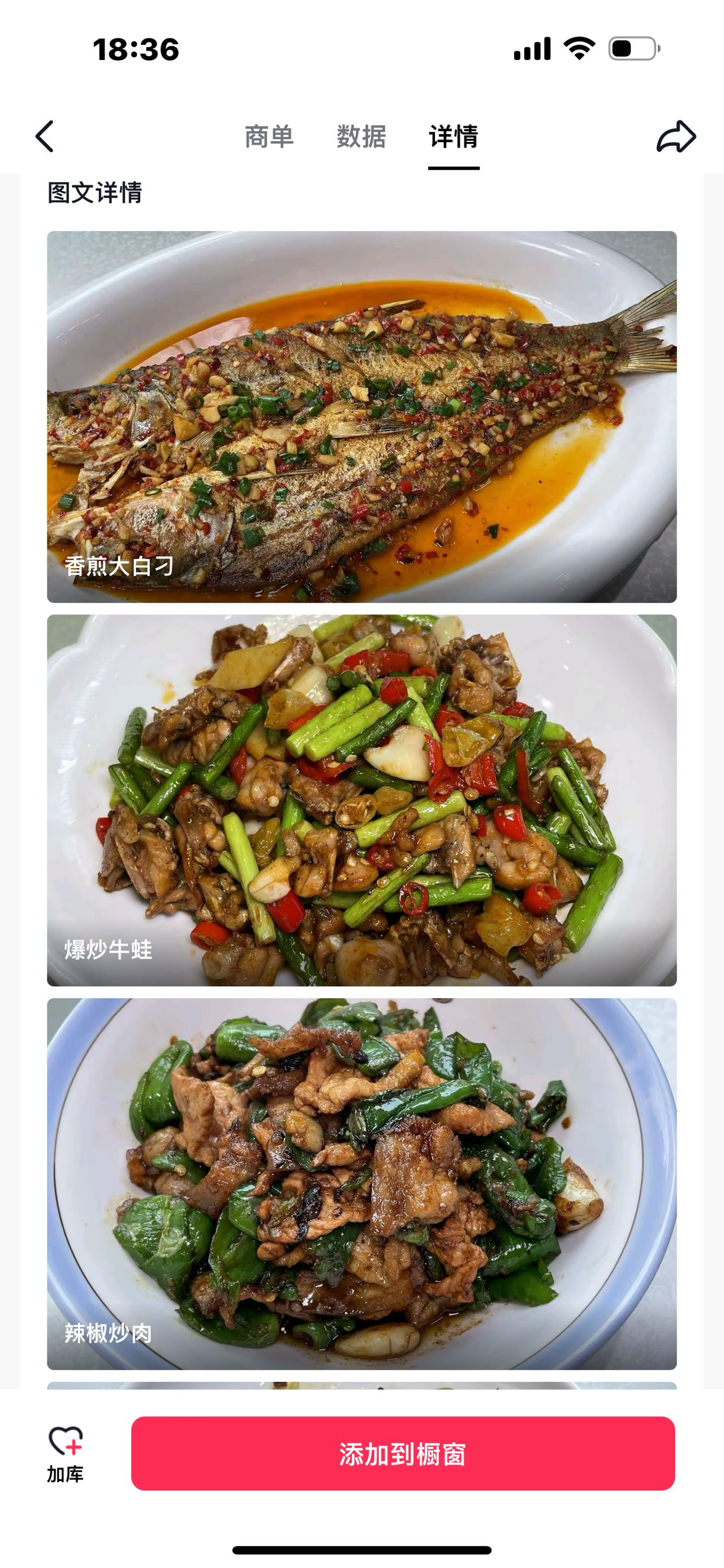Add the item via 添加到橱窗

tap(403, 1454)
